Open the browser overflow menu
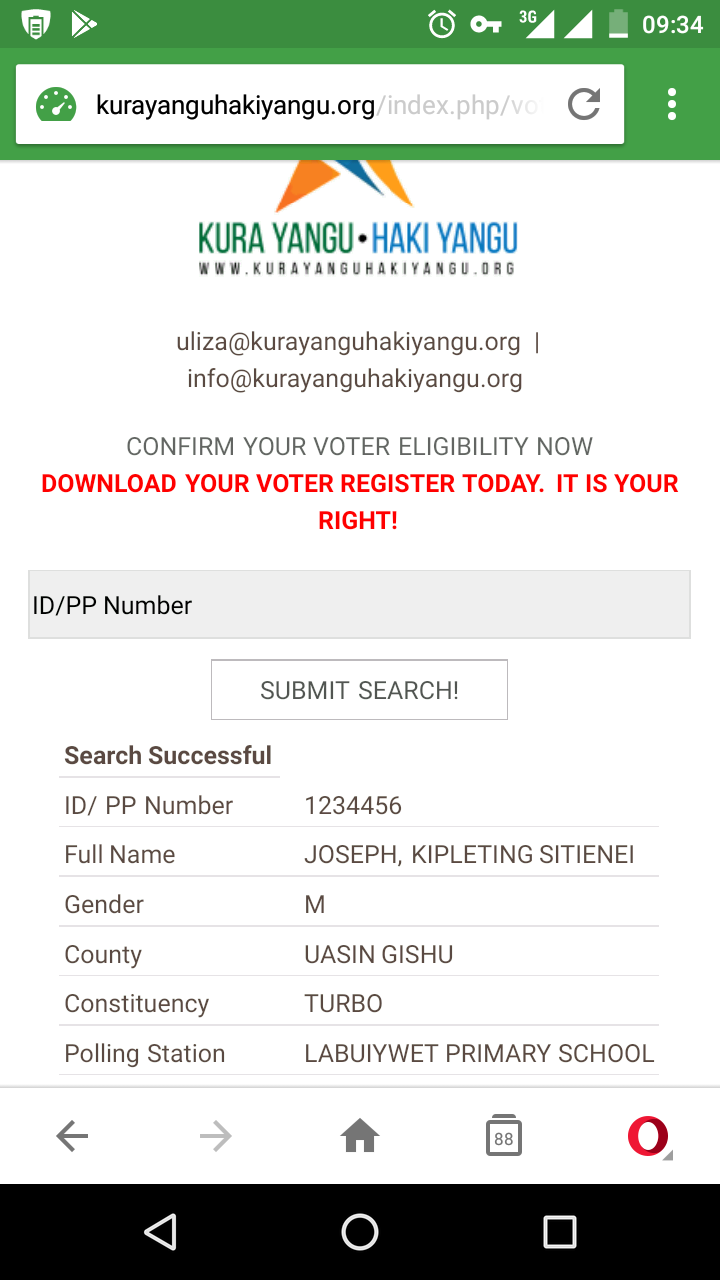720x1280 pixels. point(672,104)
